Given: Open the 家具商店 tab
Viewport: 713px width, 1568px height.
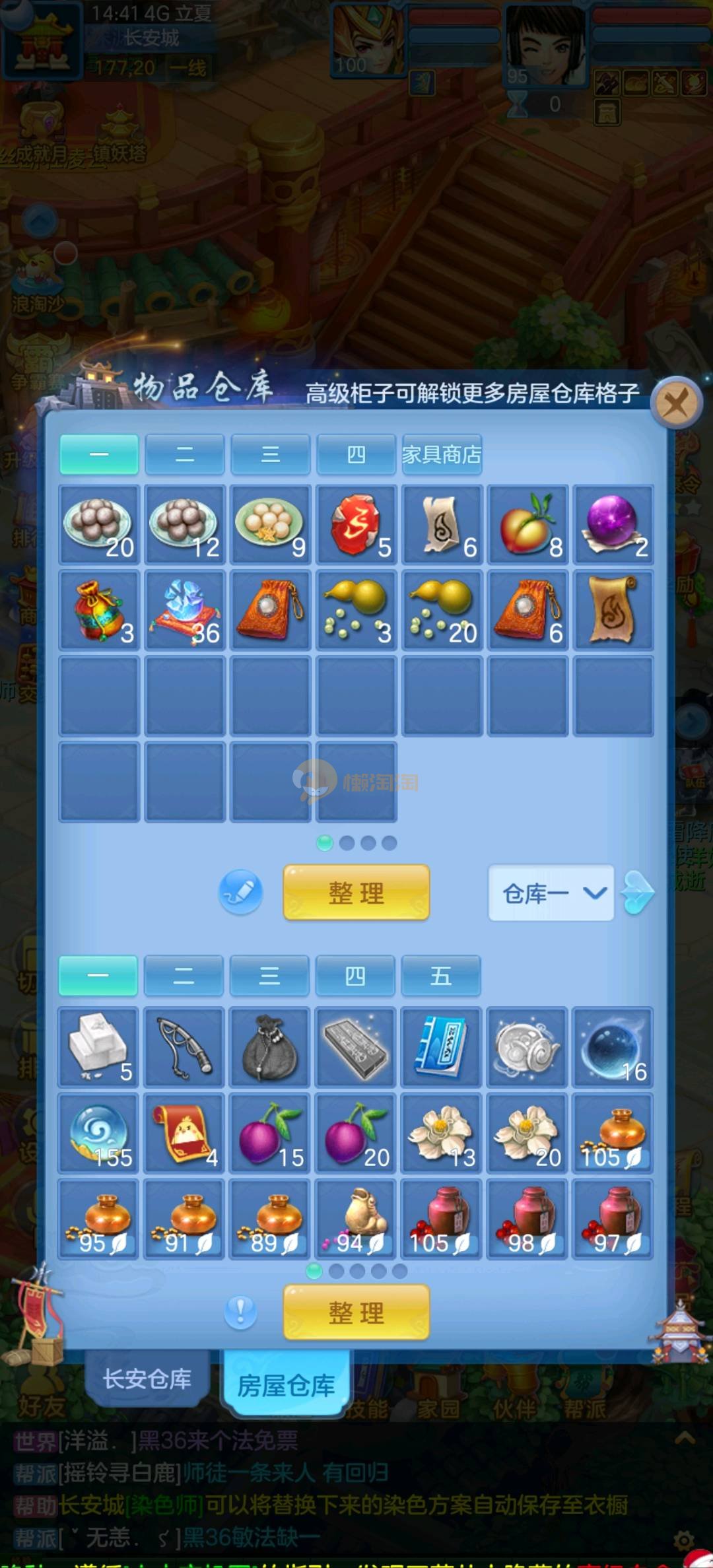Looking at the screenshot, I should [x=442, y=454].
